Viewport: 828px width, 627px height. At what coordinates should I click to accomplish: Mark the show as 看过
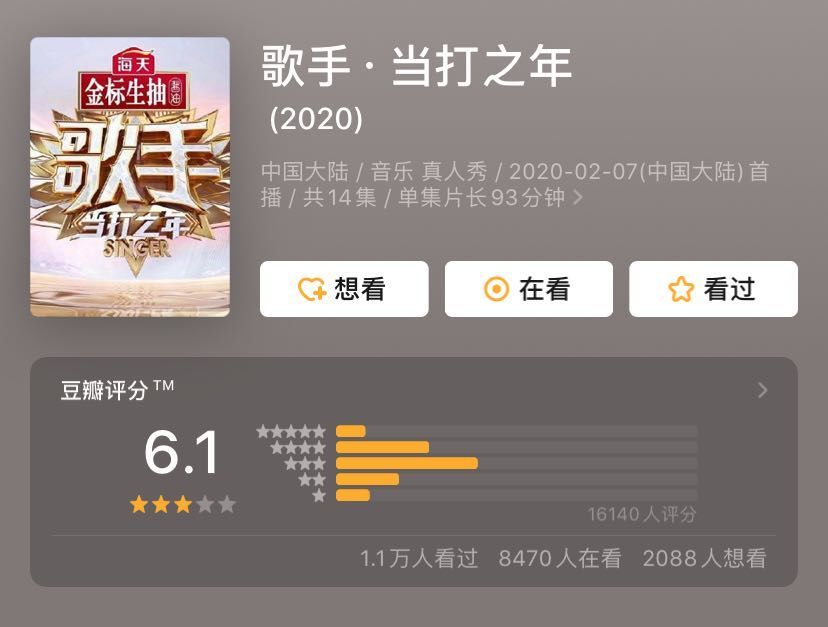click(x=713, y=289)
